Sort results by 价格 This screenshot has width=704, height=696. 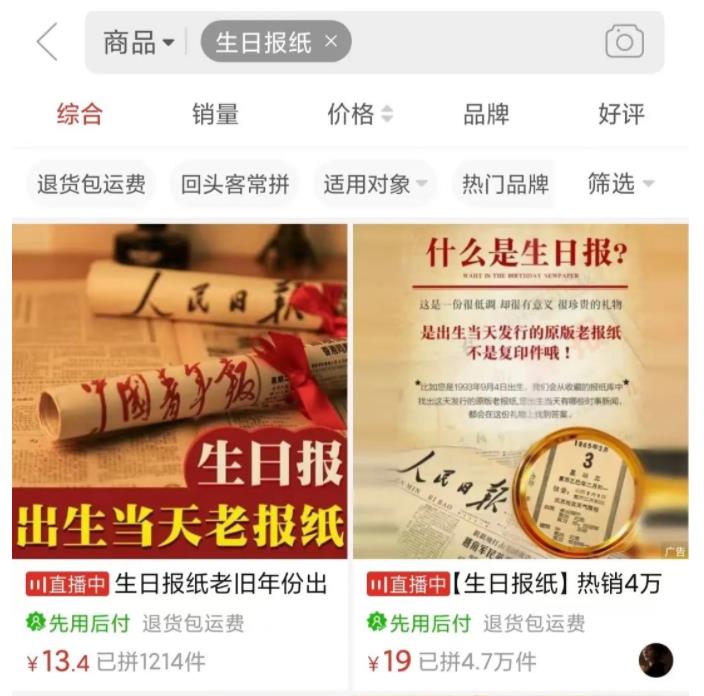click(359, 114)
